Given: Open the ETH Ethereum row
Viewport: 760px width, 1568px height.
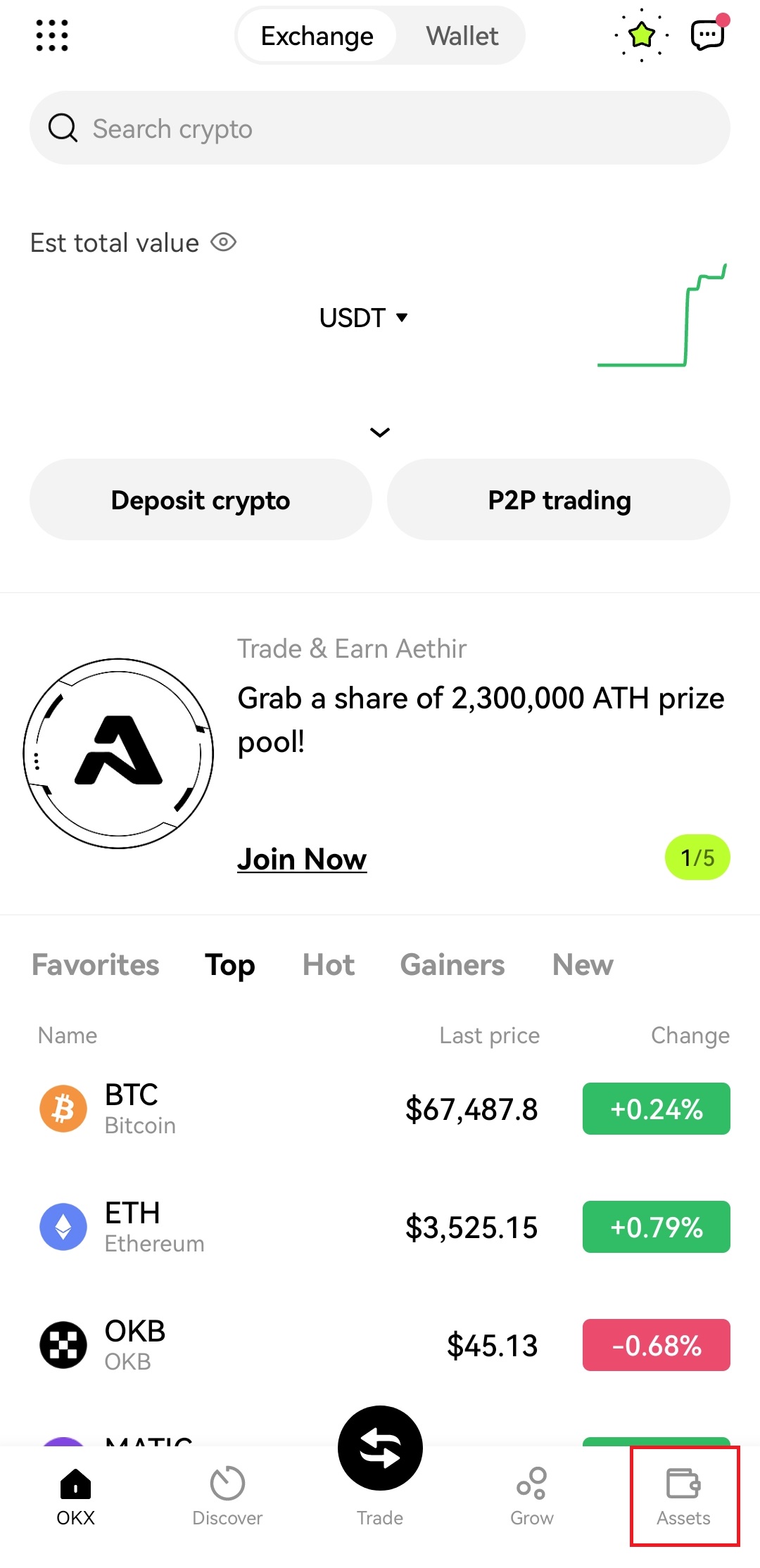Looking at the screenshot, I should (x=380, y=1227).
